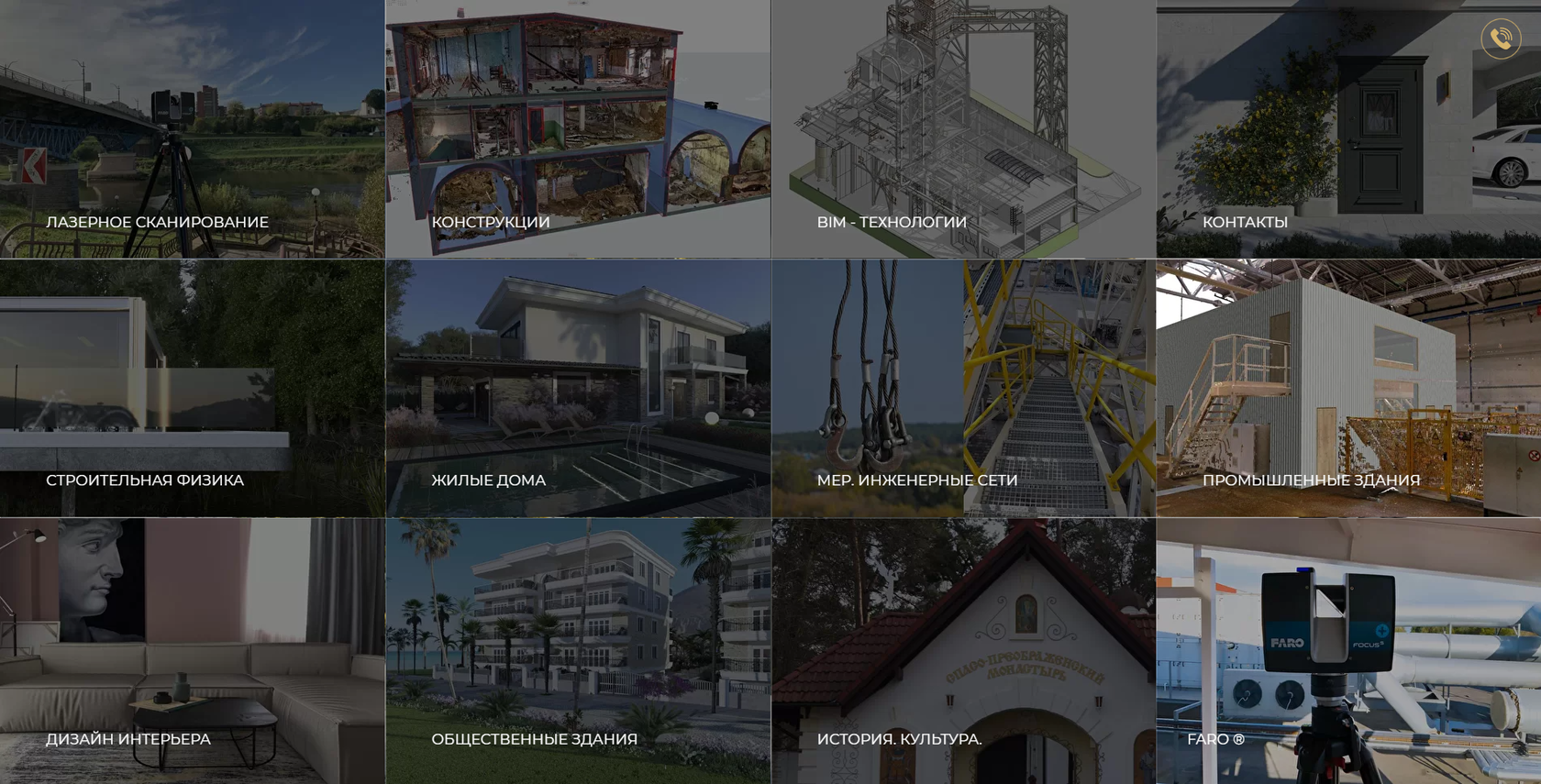The height and width of the screenshot is (784, 1541).
Task: Select the Конструкции tile
Action: (578, 129)
